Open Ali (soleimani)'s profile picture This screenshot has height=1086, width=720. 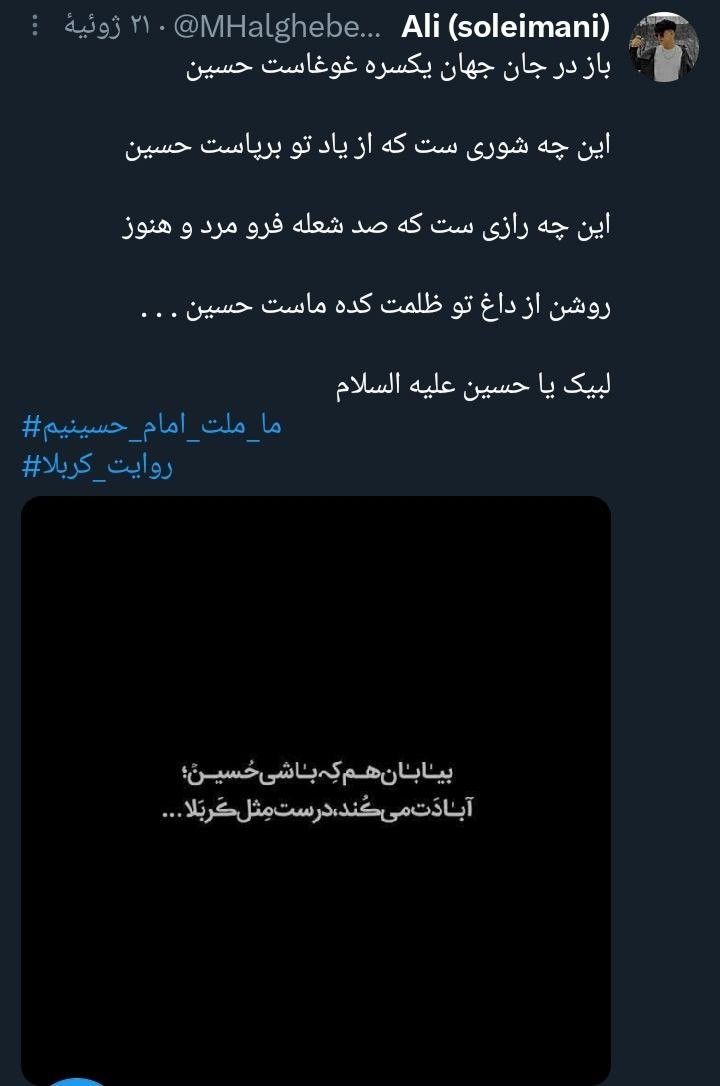(662, 47)
